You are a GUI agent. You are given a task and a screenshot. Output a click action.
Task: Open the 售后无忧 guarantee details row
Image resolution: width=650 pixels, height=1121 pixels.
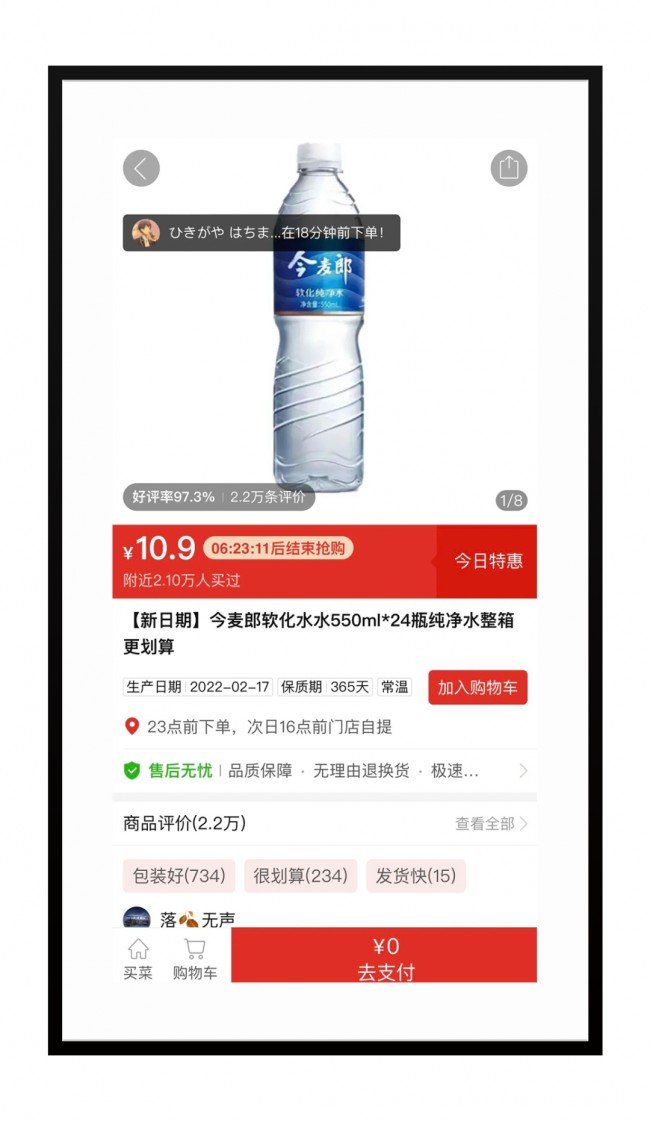pyautogui.click(x=325, y=771)
